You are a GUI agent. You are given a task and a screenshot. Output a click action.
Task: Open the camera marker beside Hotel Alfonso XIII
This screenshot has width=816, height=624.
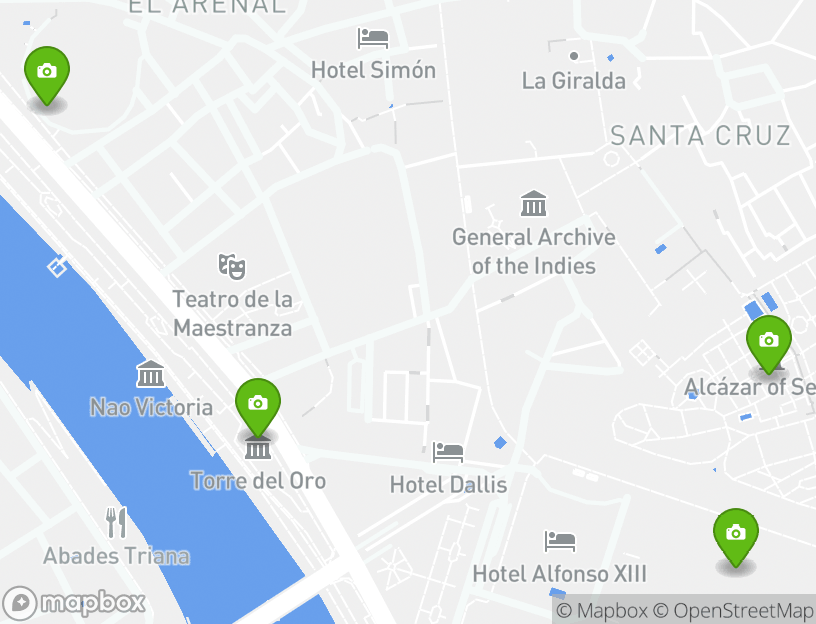pyautogui.click(x=735, y=532)
